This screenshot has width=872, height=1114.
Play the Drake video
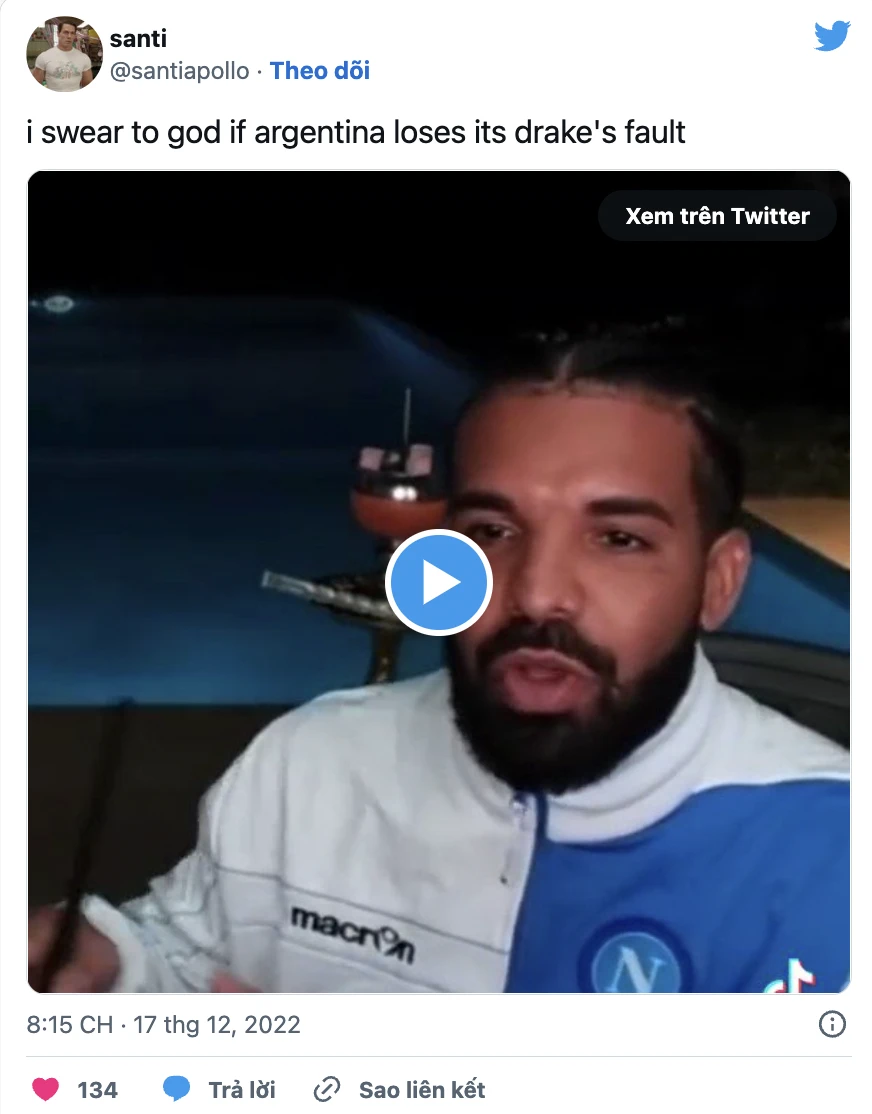click(x=438, y=582)
